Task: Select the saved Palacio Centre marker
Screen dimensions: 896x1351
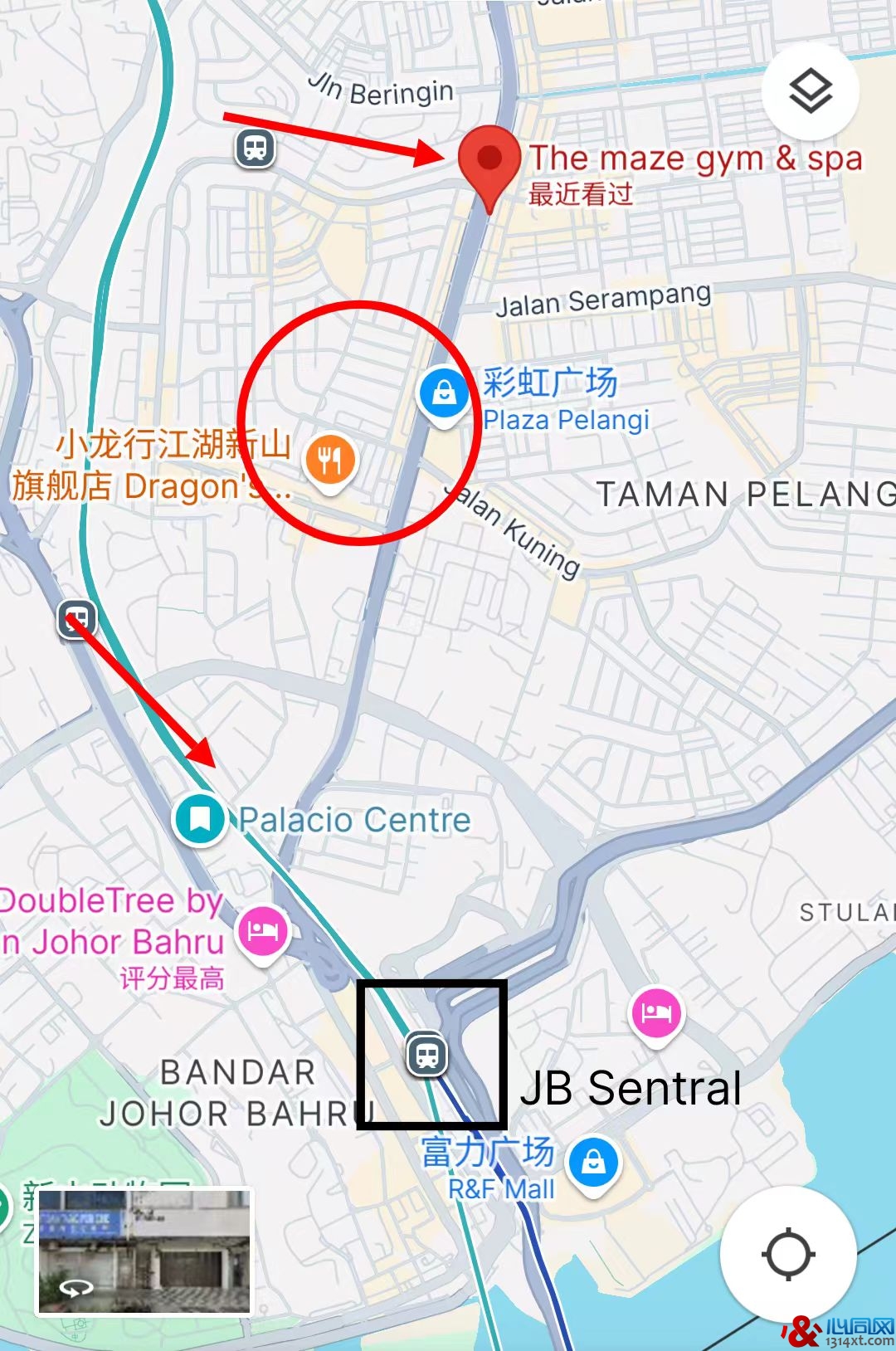Action: [x=199, y=819]
